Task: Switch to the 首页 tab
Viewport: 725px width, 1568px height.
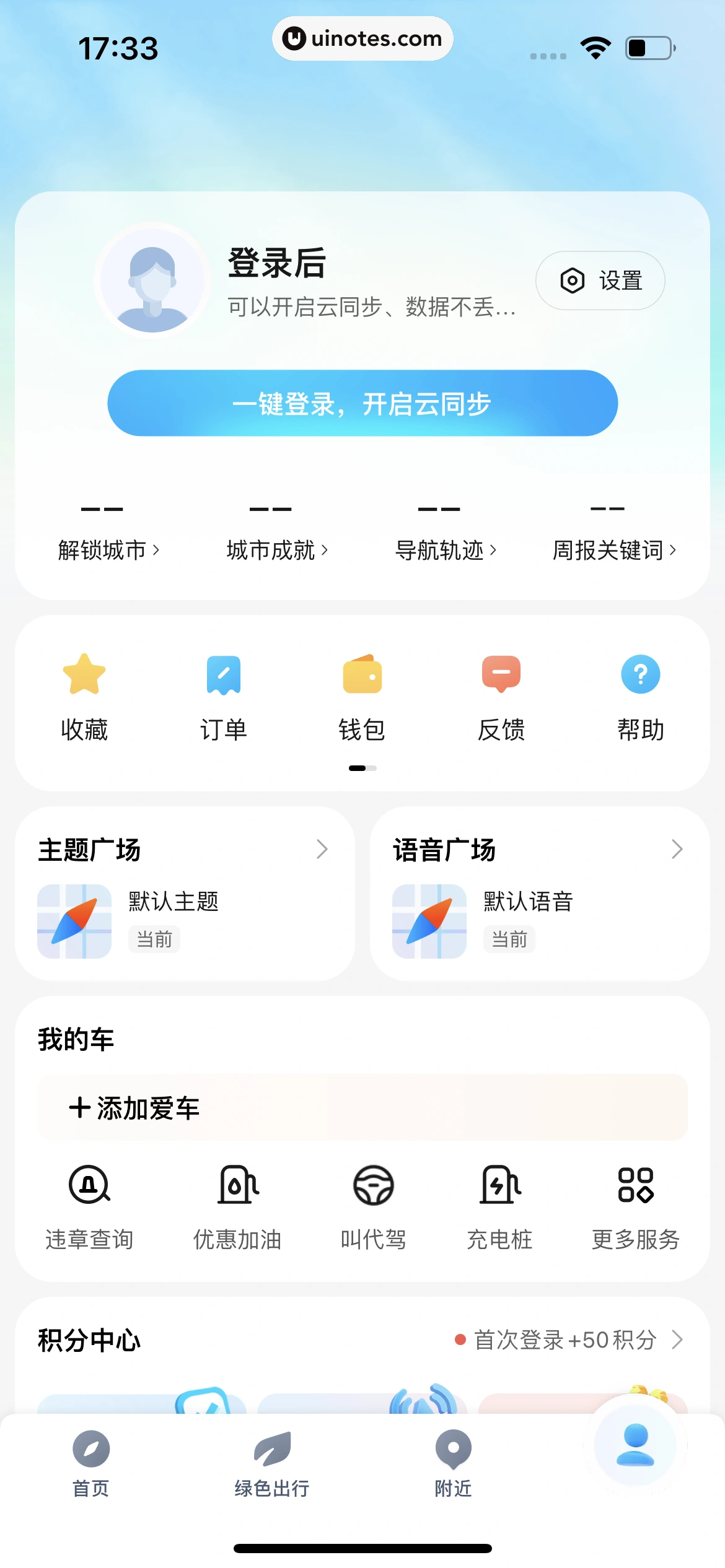Action: pyautogui.click(x=91, y=1463)
